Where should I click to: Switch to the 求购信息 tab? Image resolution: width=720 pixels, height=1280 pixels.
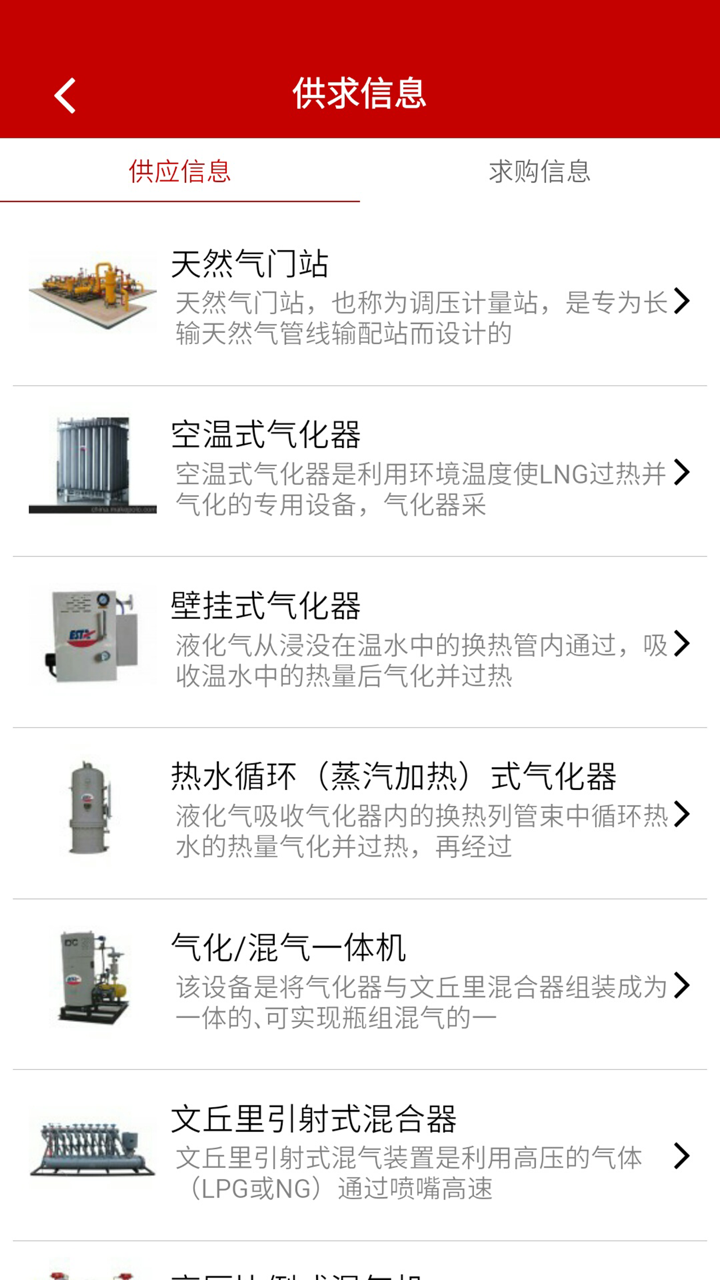[x=540, y=170]
